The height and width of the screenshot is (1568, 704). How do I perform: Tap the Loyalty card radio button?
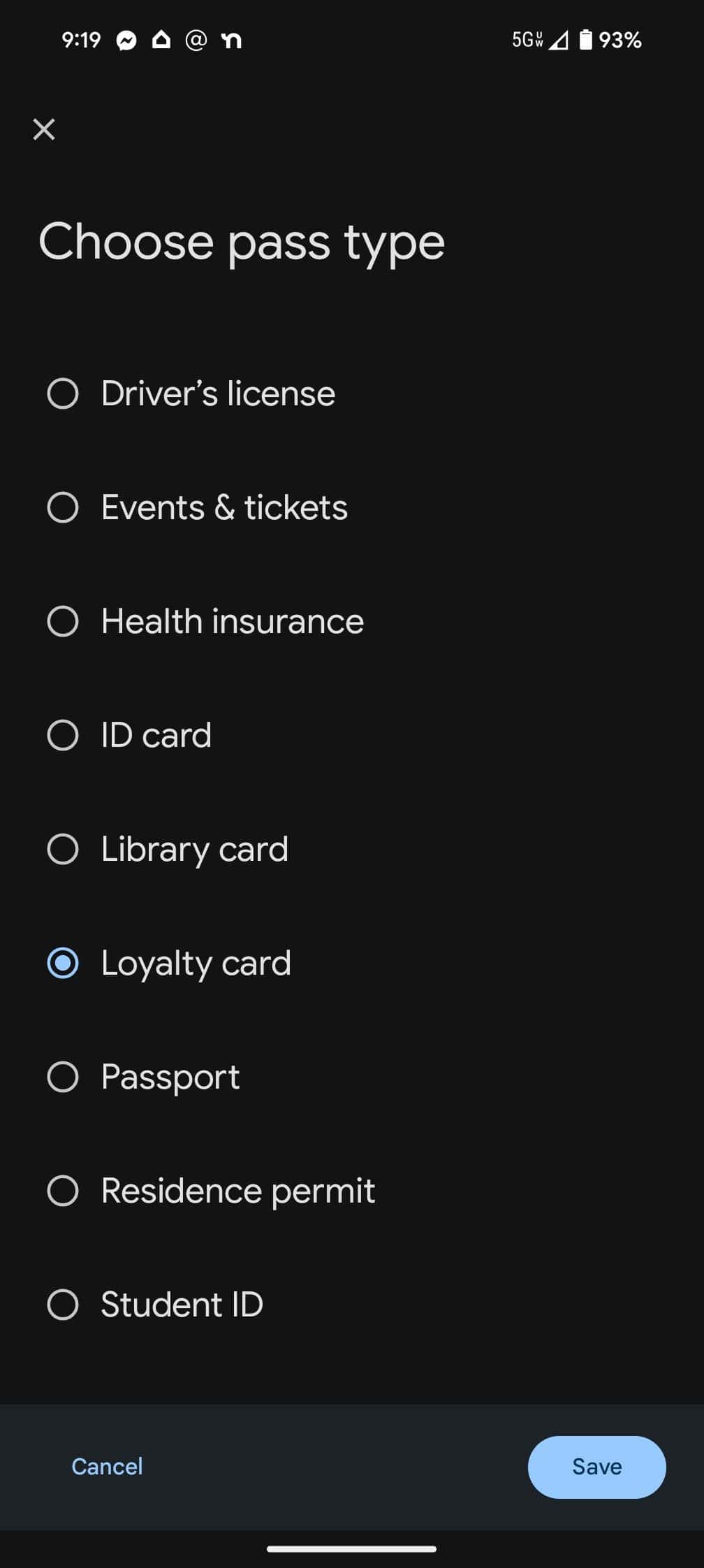click(63, 963)
